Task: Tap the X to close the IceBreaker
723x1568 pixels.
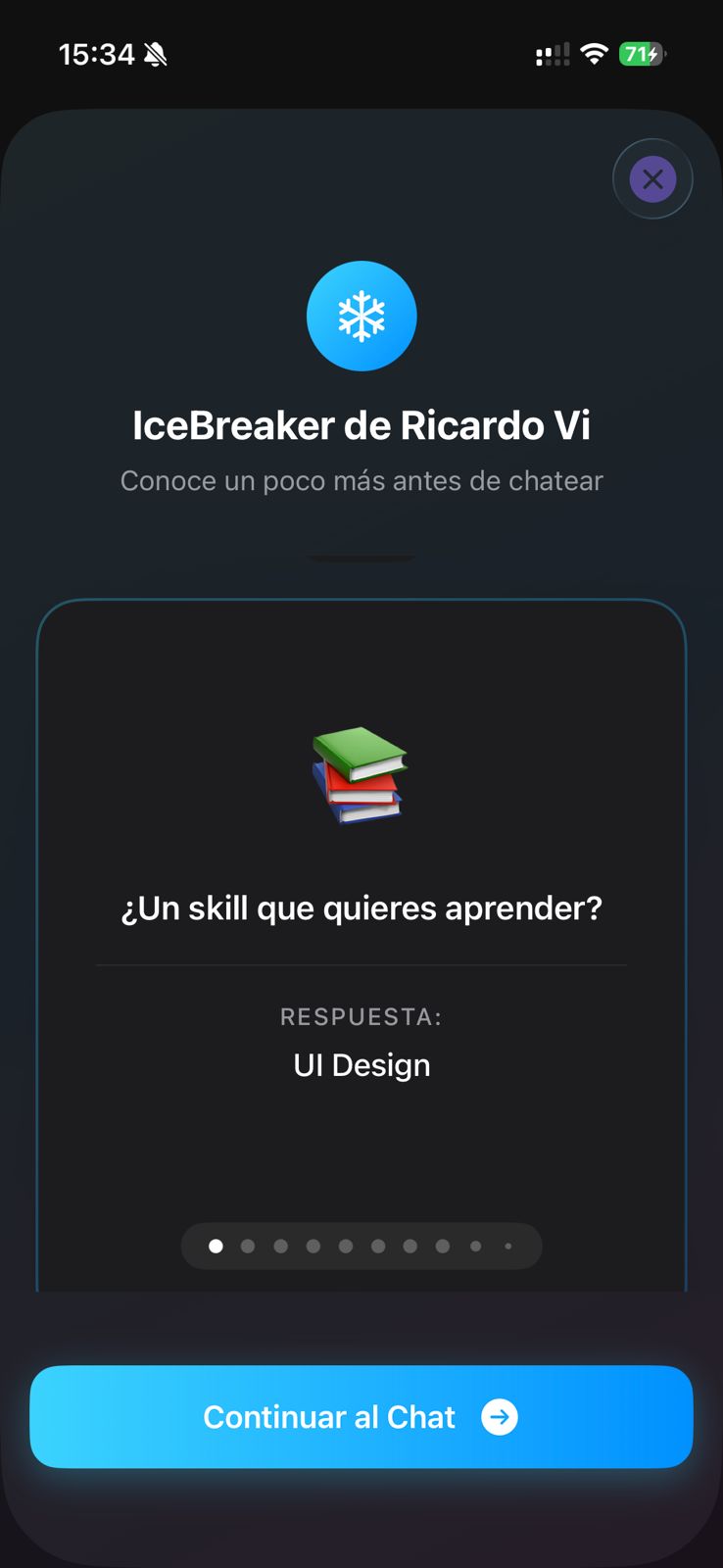Action: point(652,178)
